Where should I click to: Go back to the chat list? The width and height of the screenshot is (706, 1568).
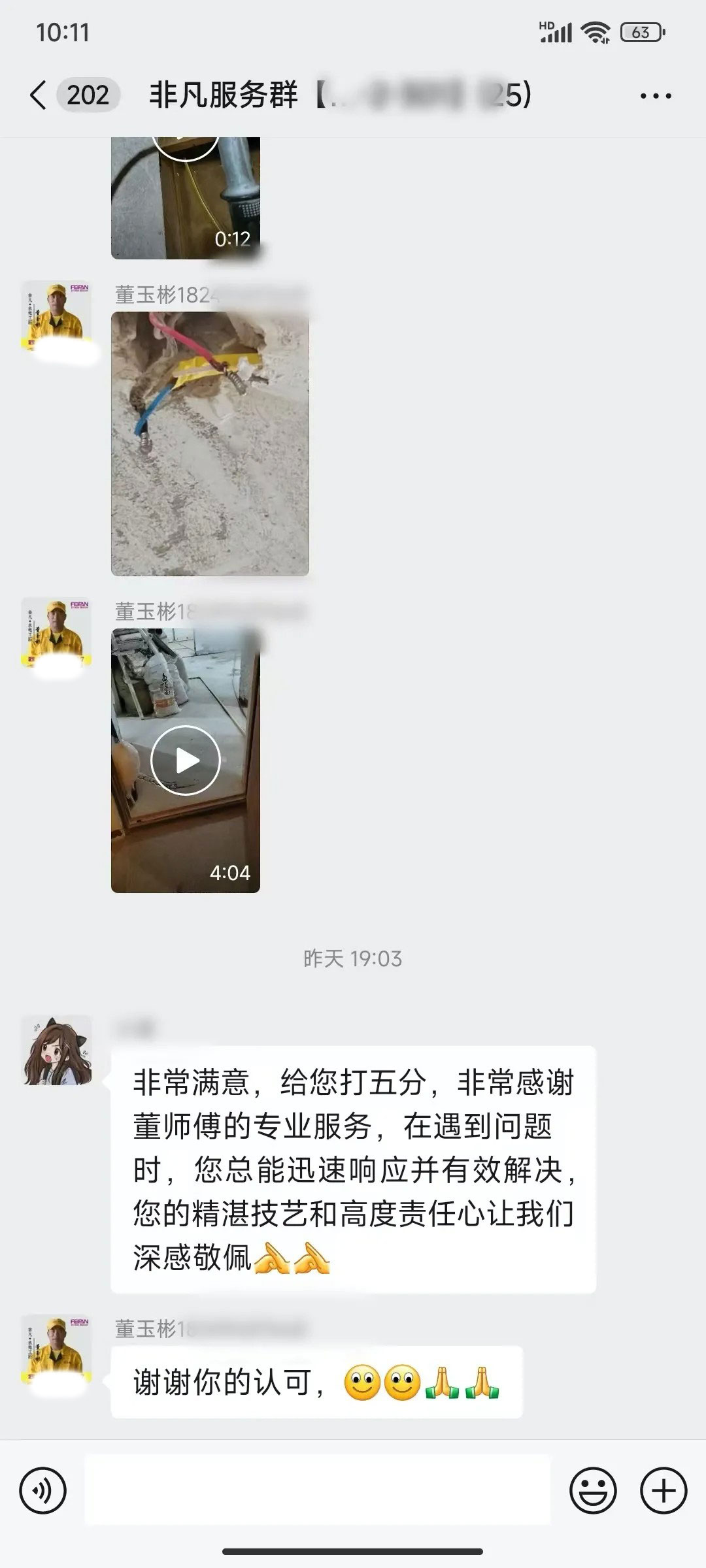point(38,95)
